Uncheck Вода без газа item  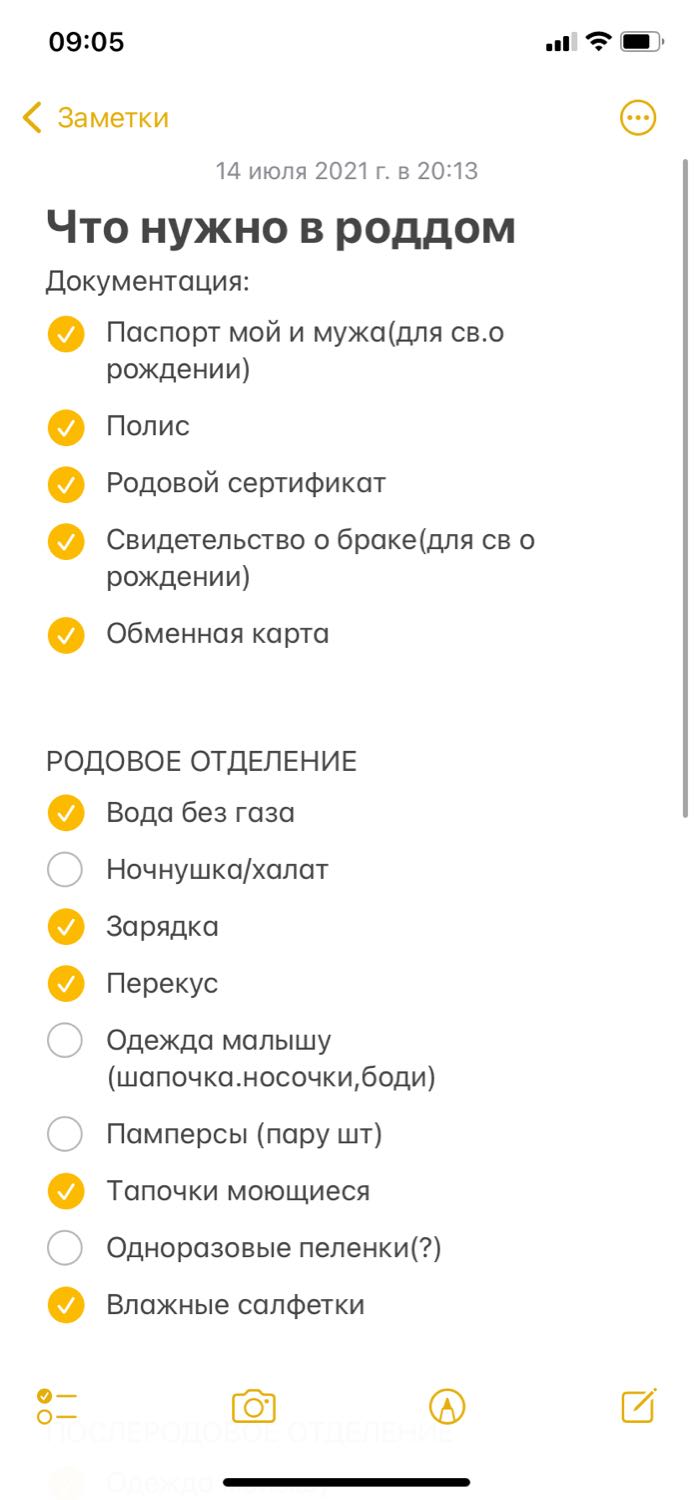pyautogui.click(x=66, y=814)
